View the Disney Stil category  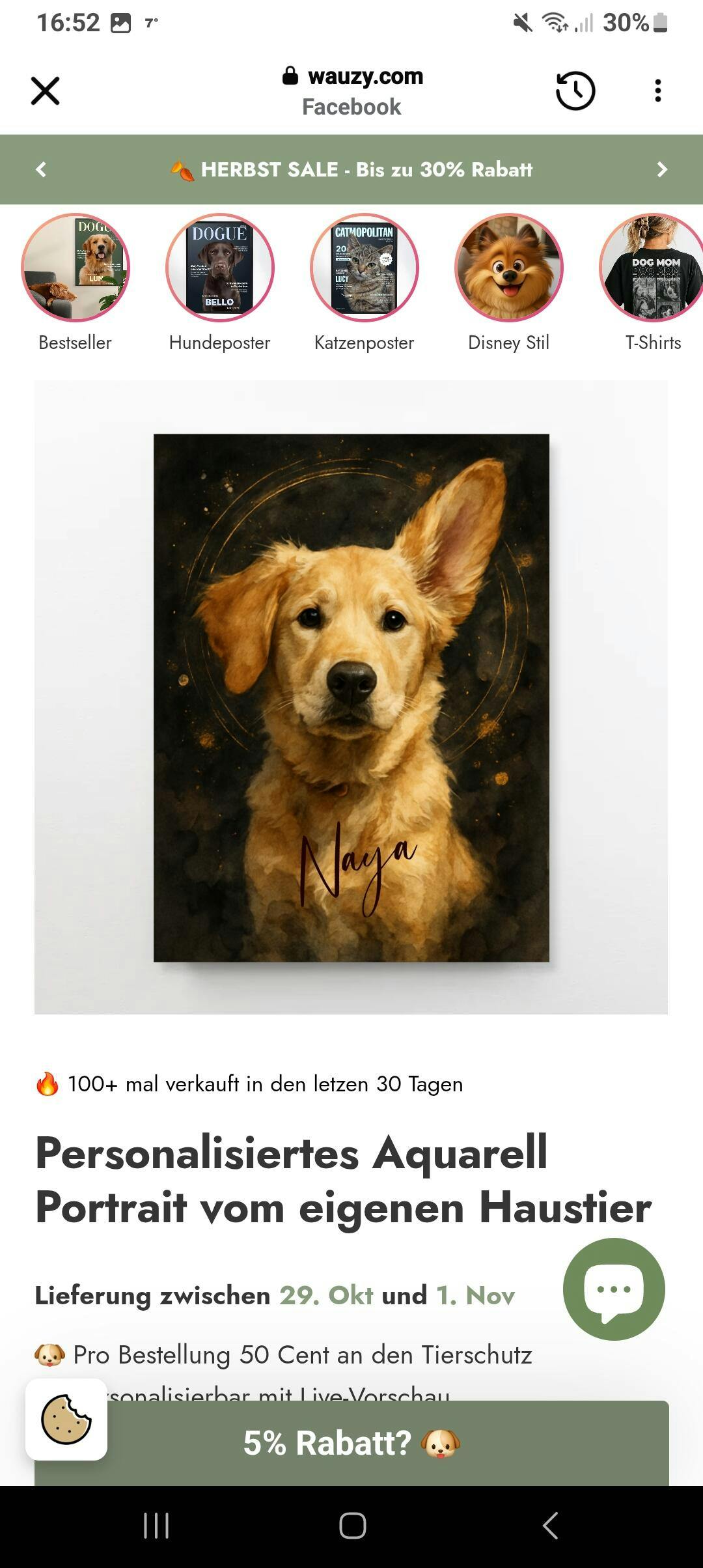(x=509, y=268)
